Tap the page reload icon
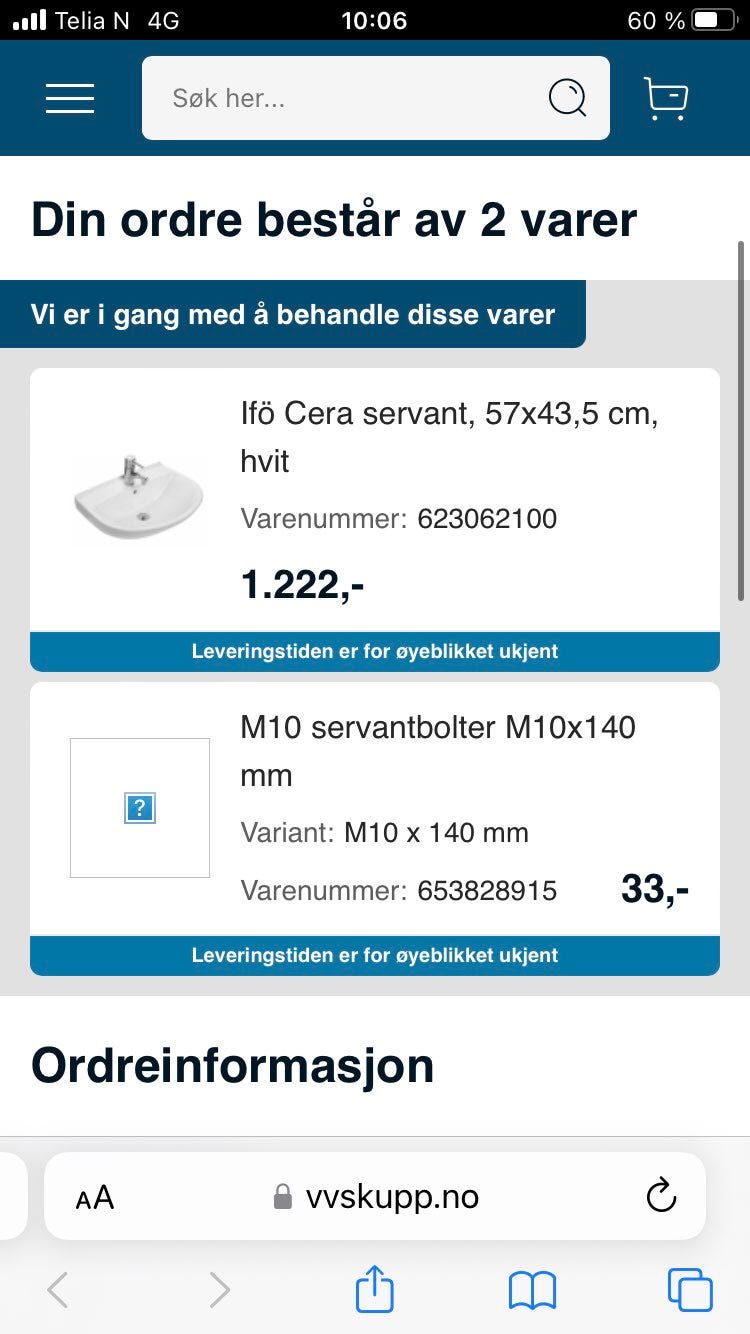 click(x=660, y=1196)
